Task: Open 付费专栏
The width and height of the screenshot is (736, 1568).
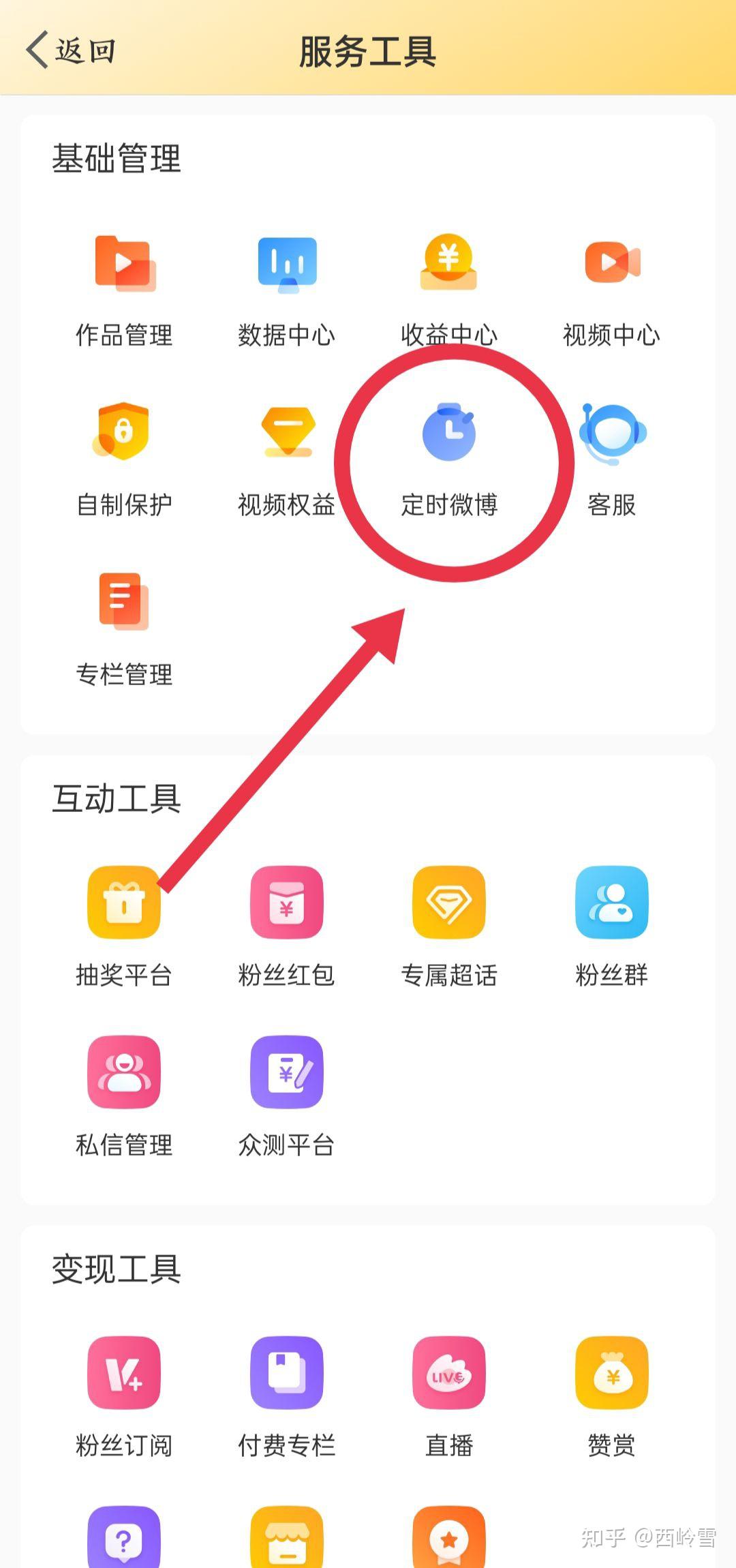Action: 286,1373
